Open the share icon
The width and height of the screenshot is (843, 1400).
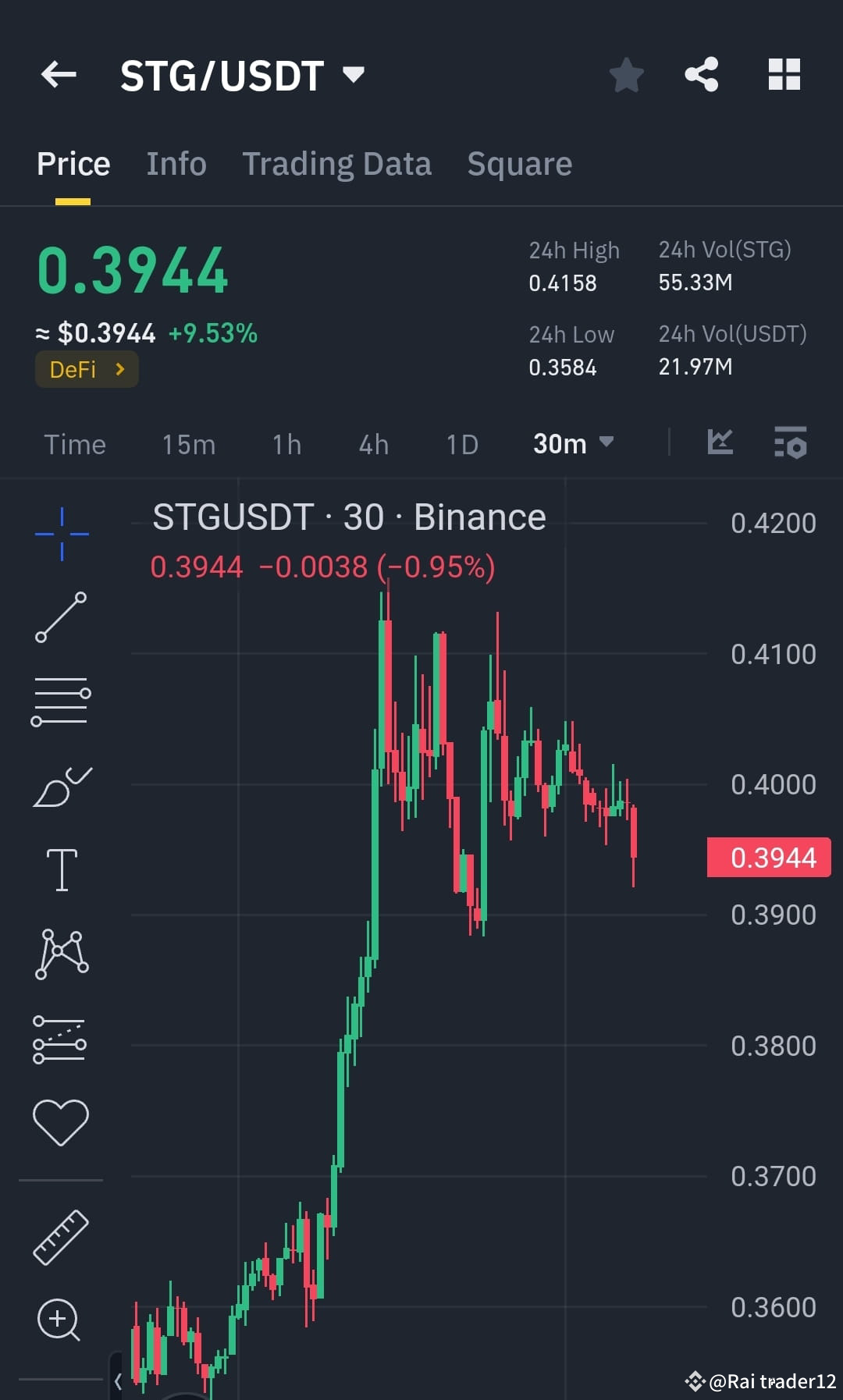[x=701, y=75]
